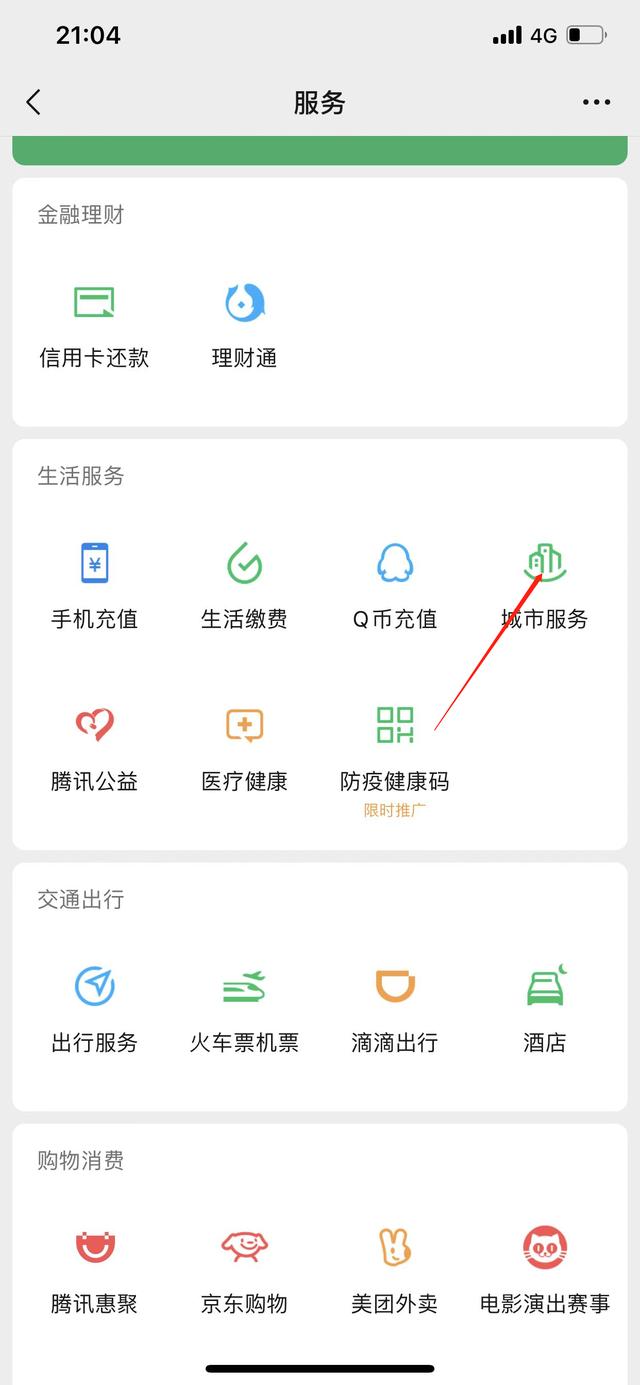Open the three-dot overflow menu

click(x=596, y=102)
